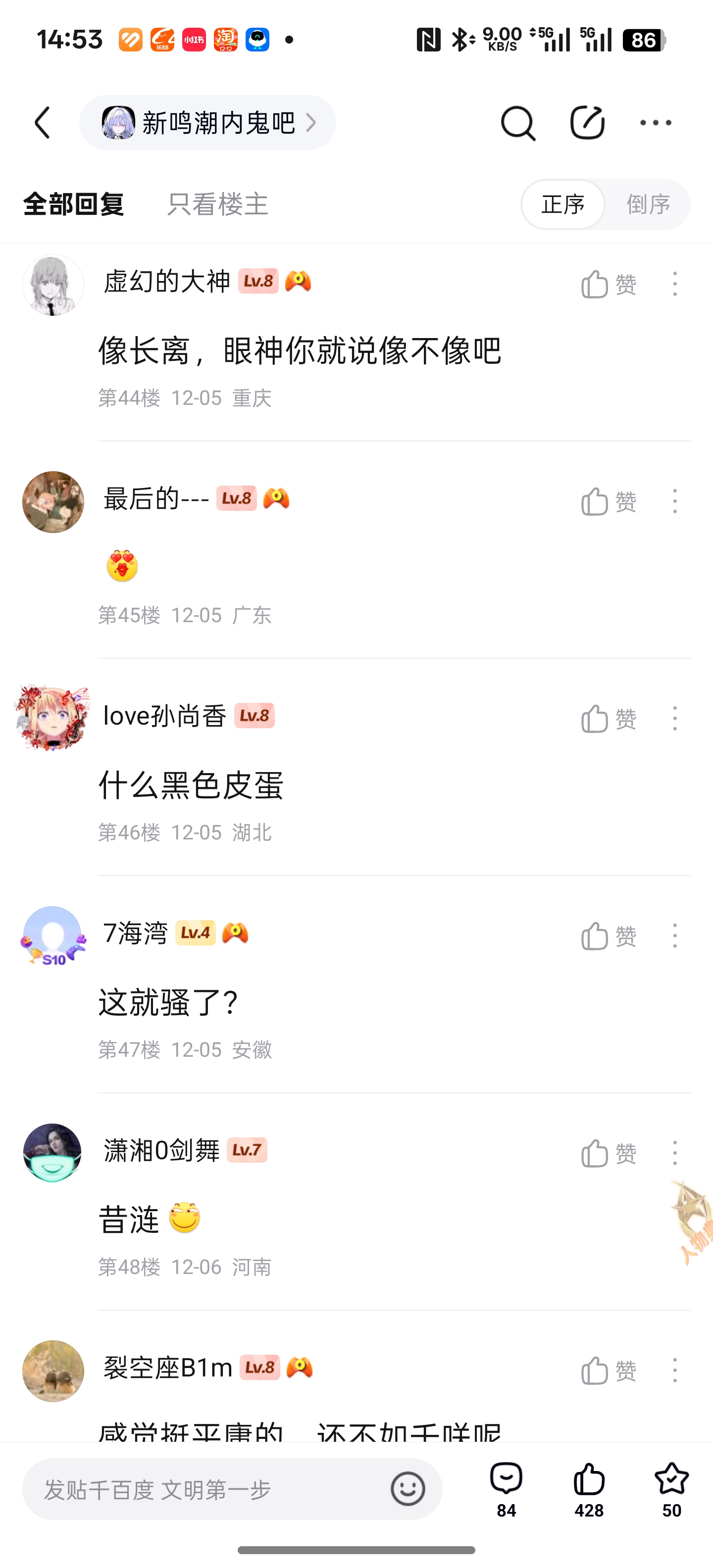Screen dimensions: 713x1568
Task: Open the emoji picker in reply bar
Action: click(x=407, y=1489)
